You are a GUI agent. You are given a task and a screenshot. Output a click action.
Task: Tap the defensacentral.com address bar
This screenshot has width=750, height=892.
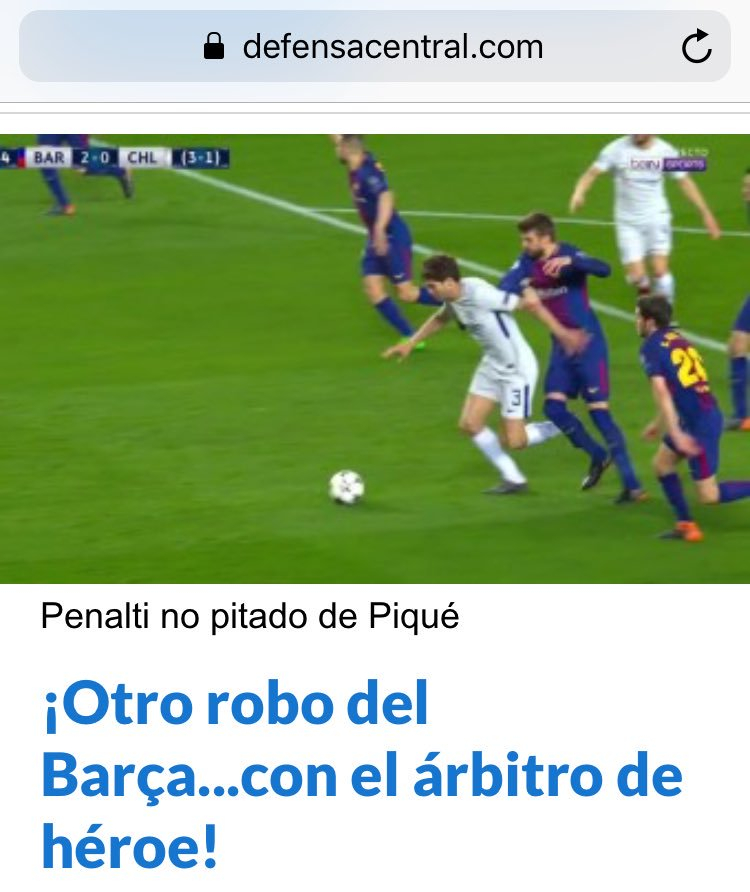tap(375, 46)
